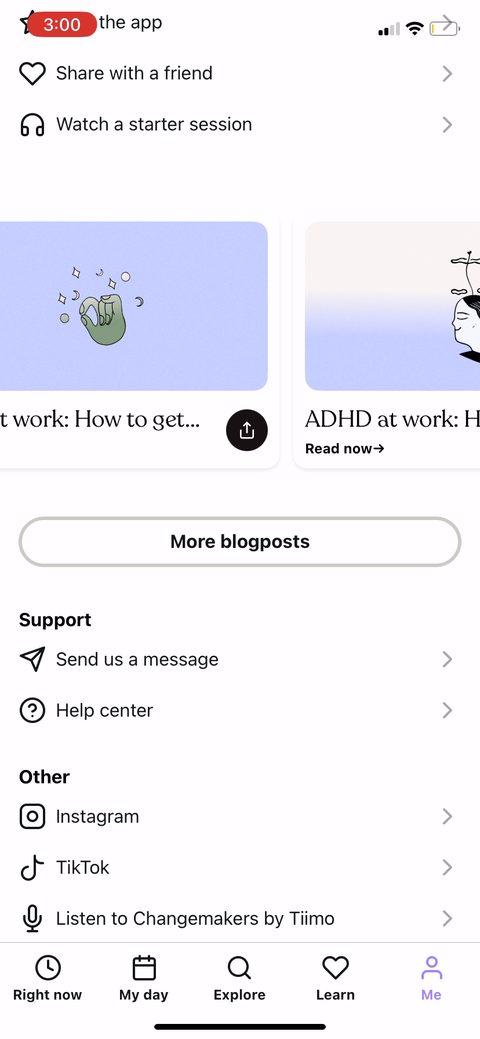This screenshot has height=1039, width=480.
Task: Select the Learn tab
Action: point(335,978)
